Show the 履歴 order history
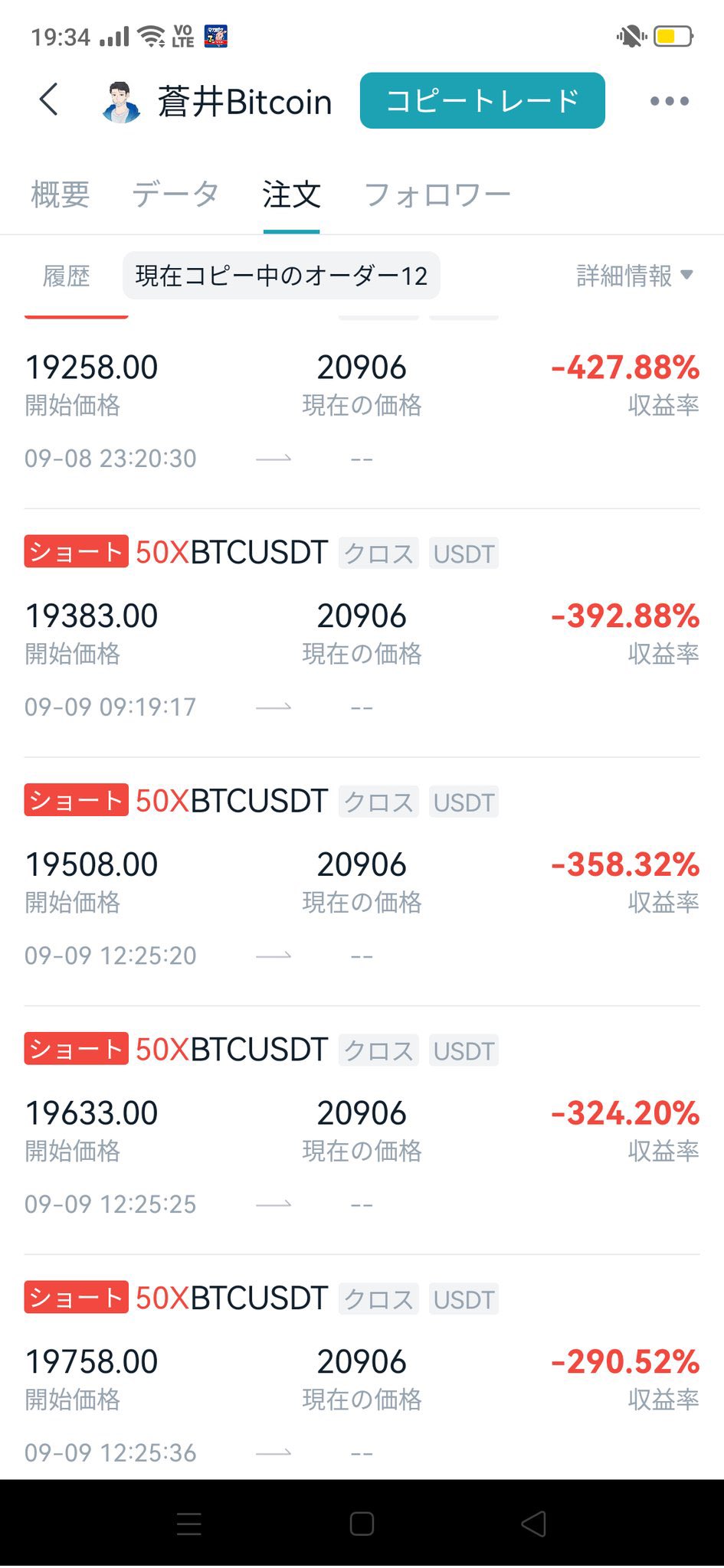724x1568 pixels. point(67,276)
